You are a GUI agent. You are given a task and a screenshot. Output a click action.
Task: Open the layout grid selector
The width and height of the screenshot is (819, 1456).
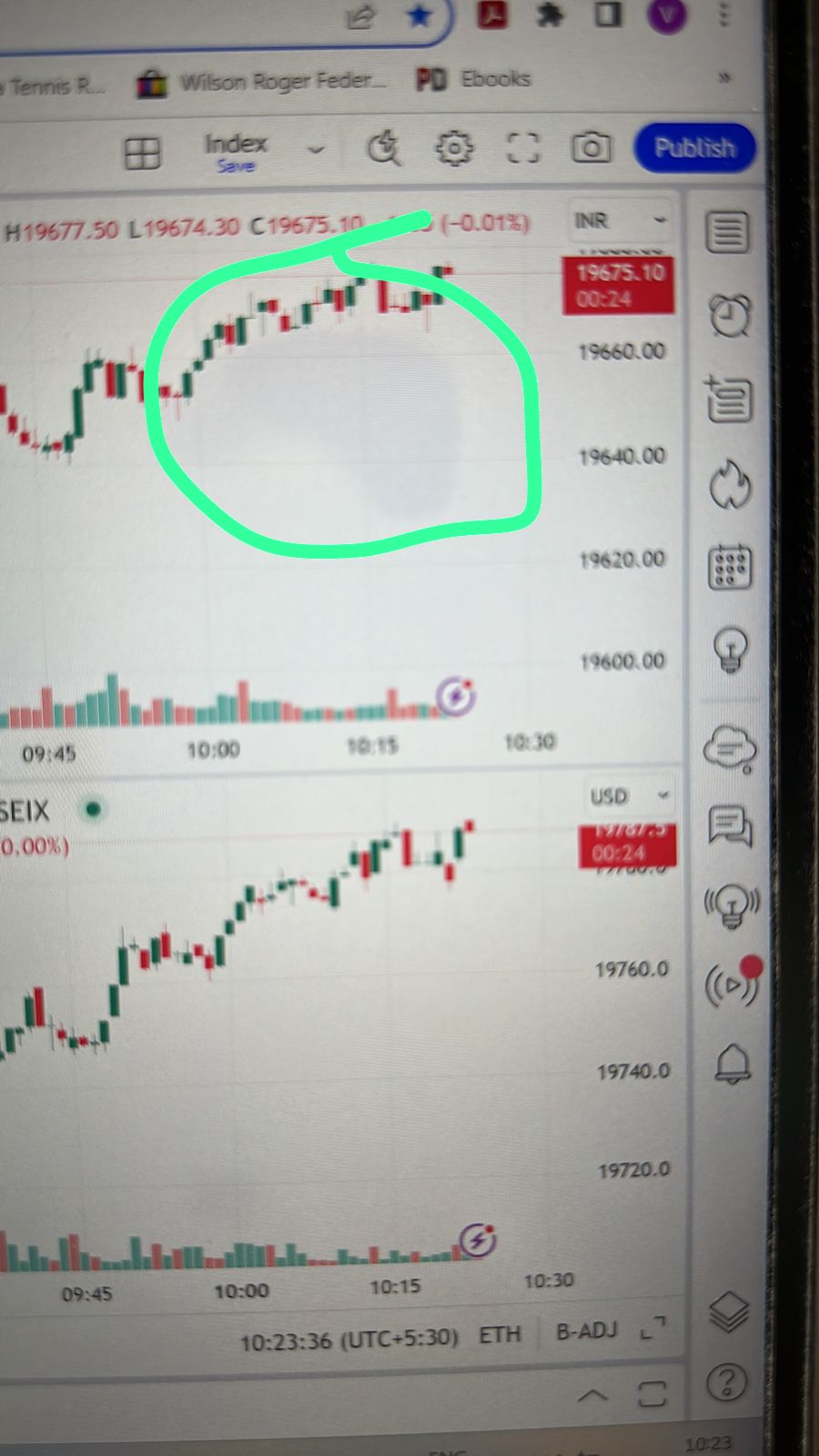pos(142,153)
